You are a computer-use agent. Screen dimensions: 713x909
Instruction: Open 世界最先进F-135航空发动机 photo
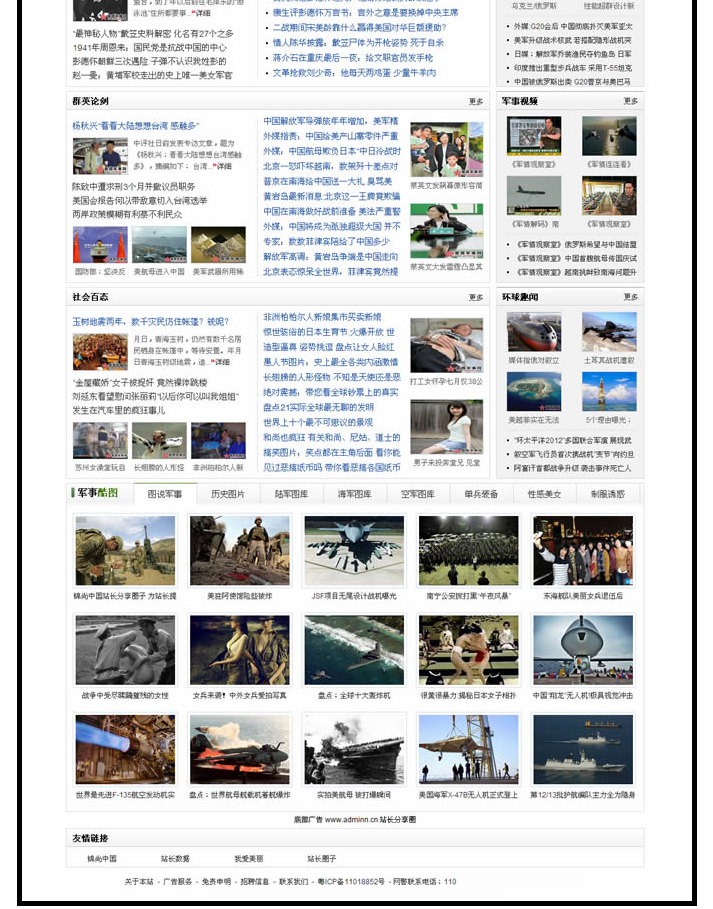tap(125, 750)
